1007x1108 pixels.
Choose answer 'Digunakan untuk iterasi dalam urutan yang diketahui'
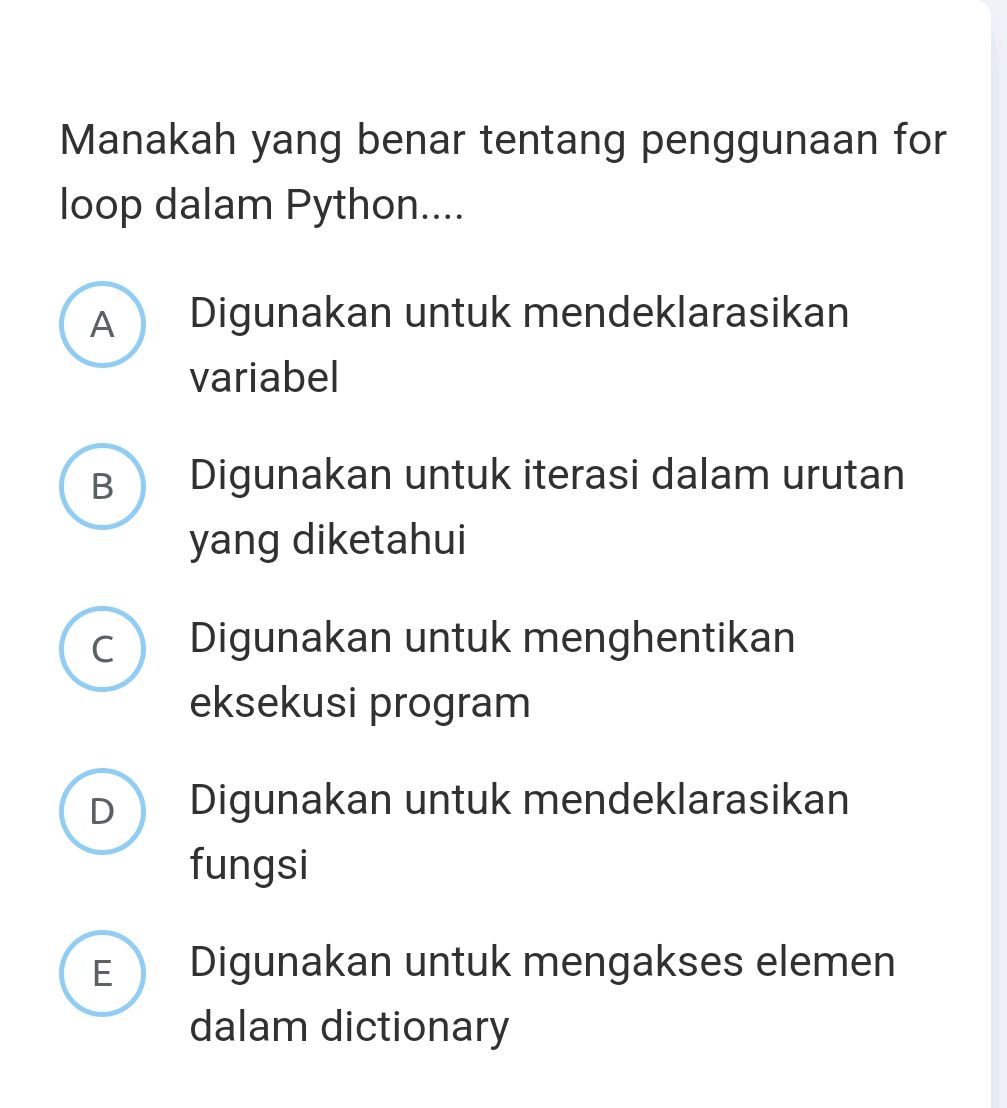[x=546, y=505]
